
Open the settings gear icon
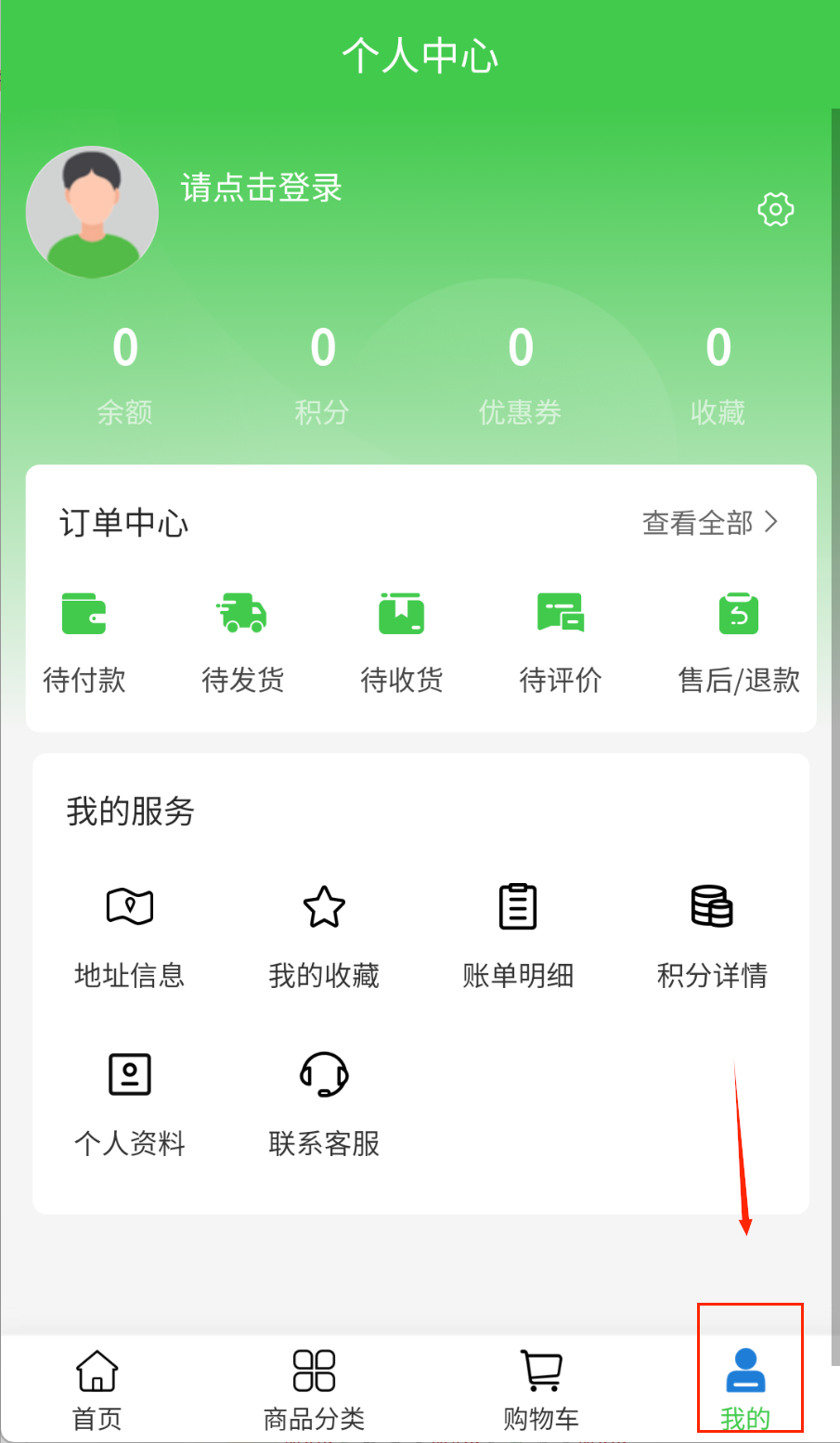point(776,209)
